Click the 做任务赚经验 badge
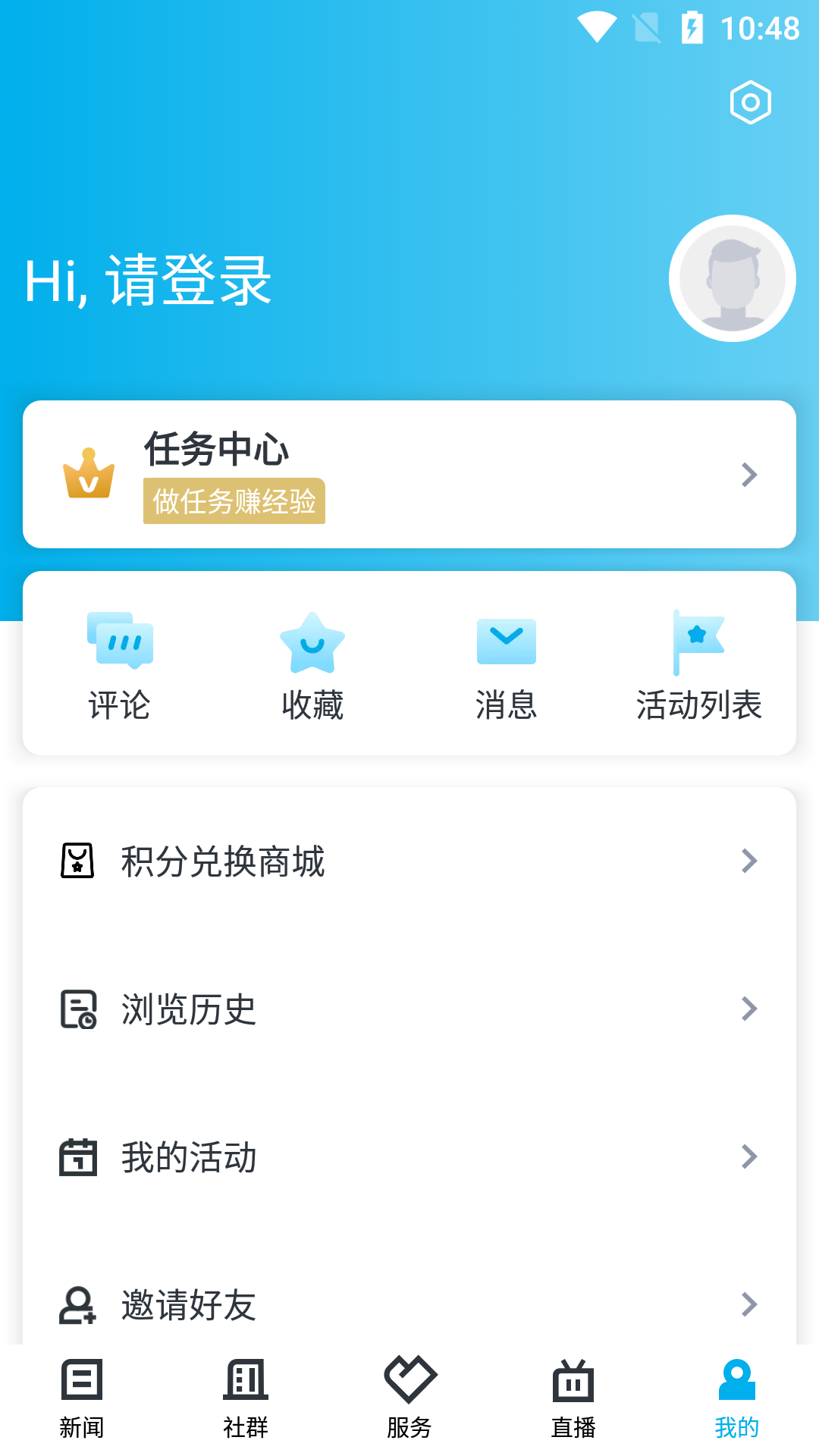This screenshot has height=1456, width=819. [x=234, y=501]
